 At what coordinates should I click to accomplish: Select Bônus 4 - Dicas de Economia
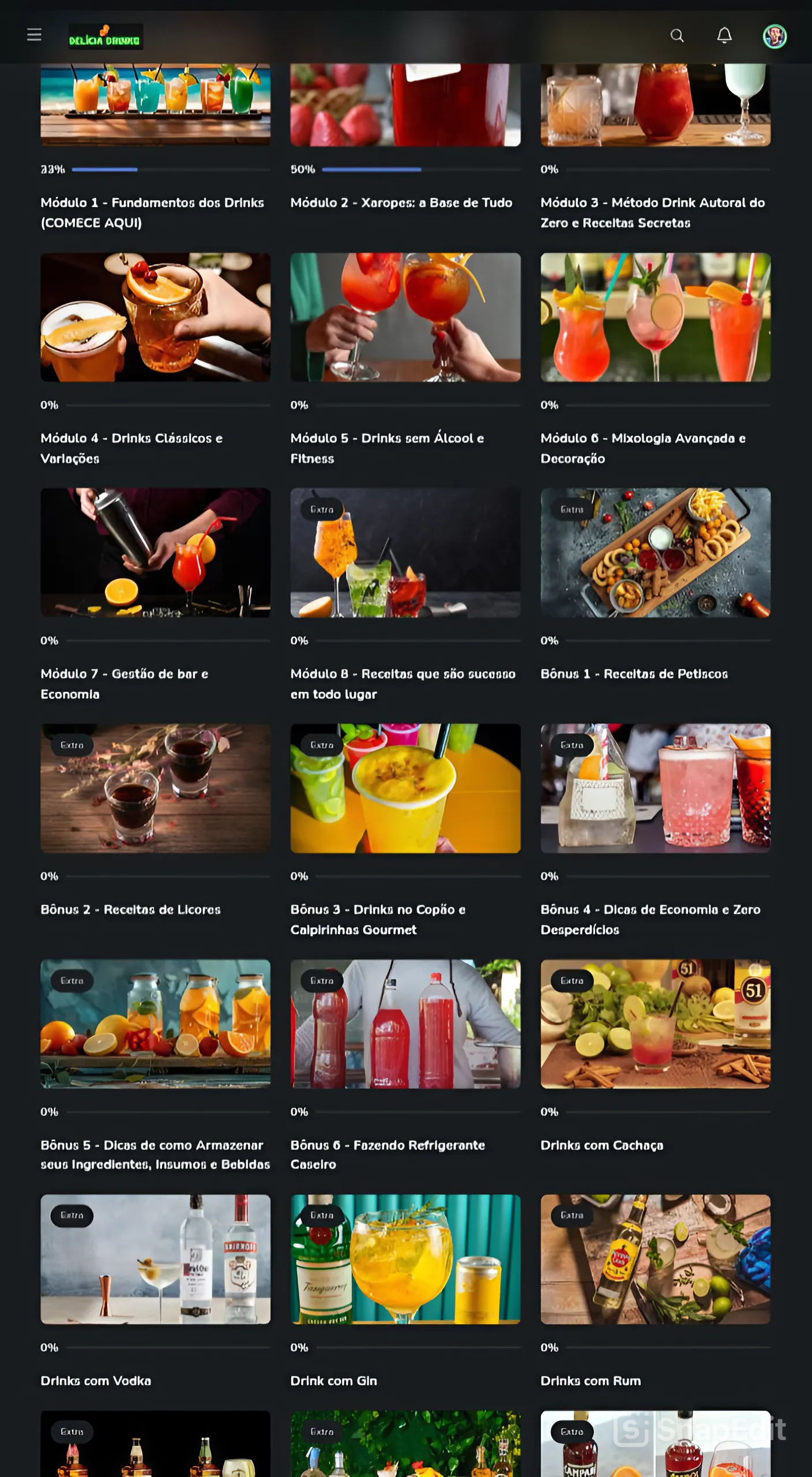point(655,788)
